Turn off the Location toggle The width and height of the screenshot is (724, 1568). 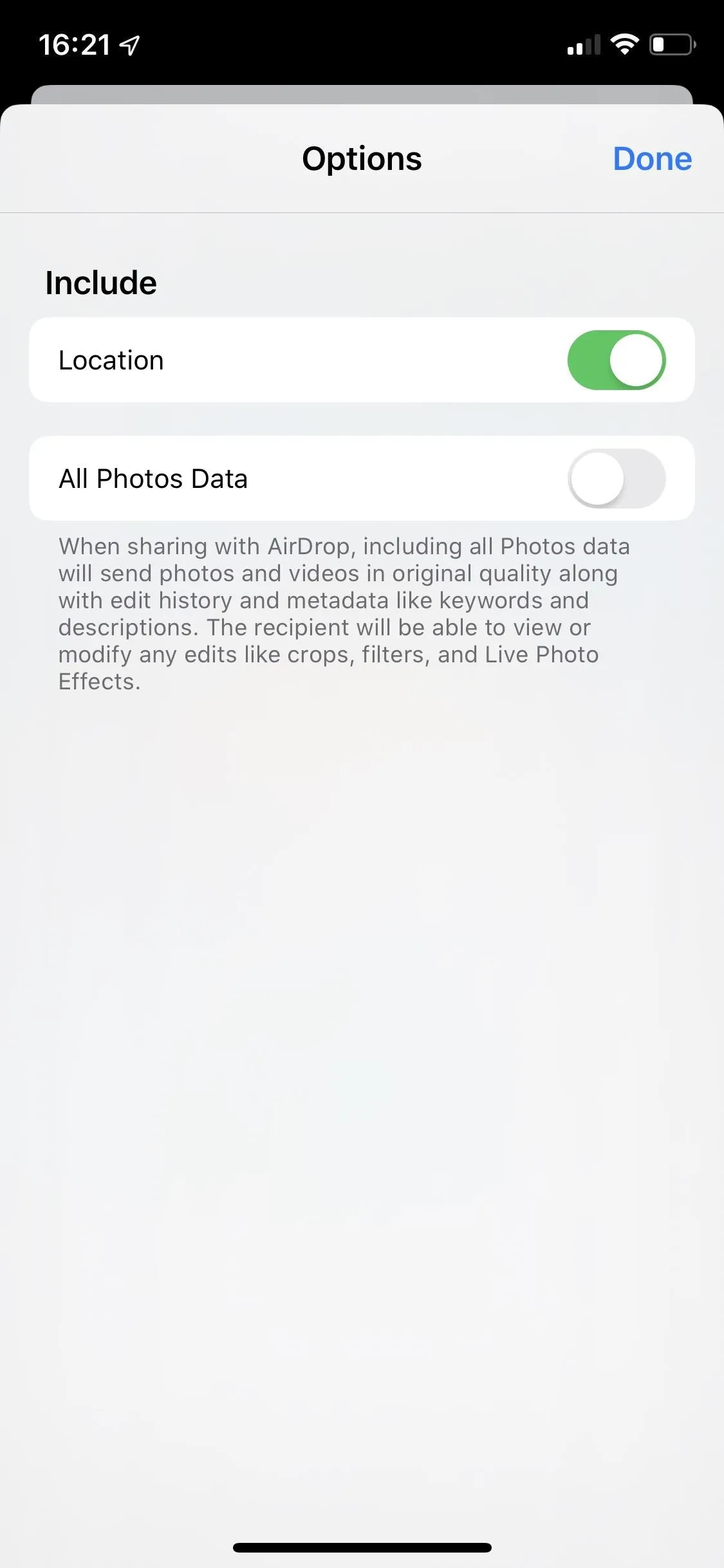[x=616, y=360]
